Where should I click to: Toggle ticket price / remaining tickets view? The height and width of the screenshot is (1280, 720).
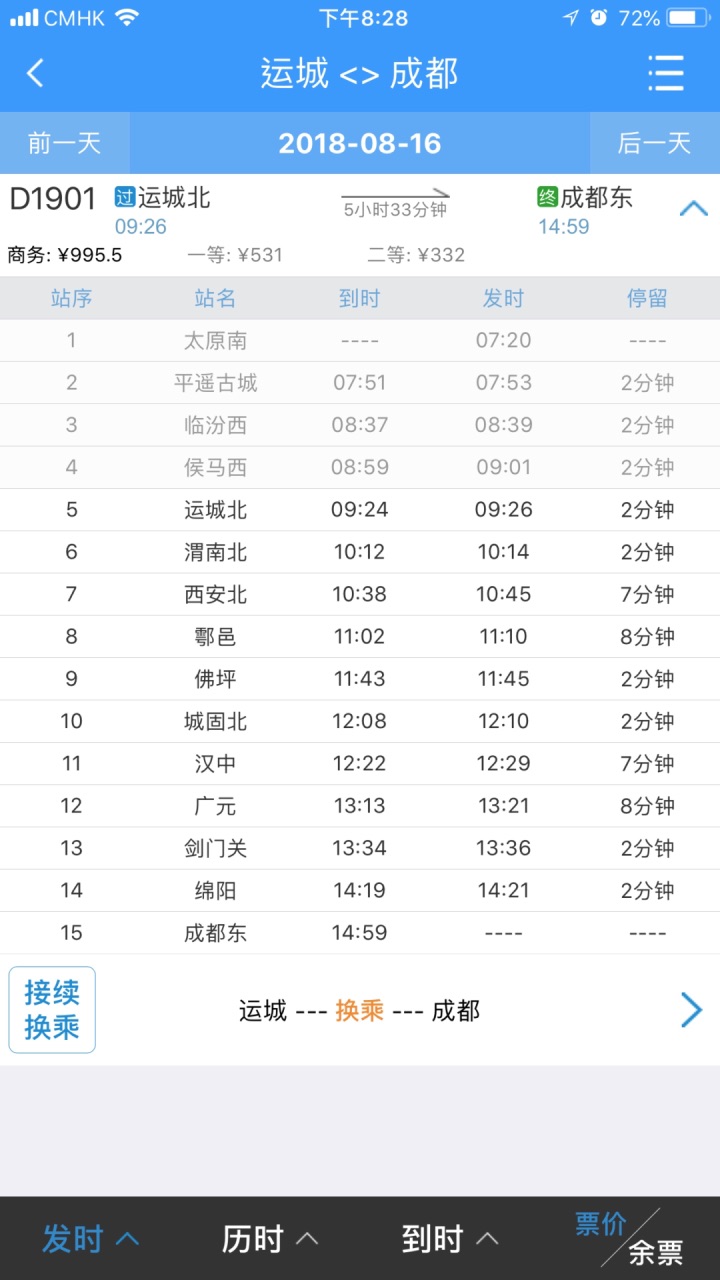(x=630, y=1238)
